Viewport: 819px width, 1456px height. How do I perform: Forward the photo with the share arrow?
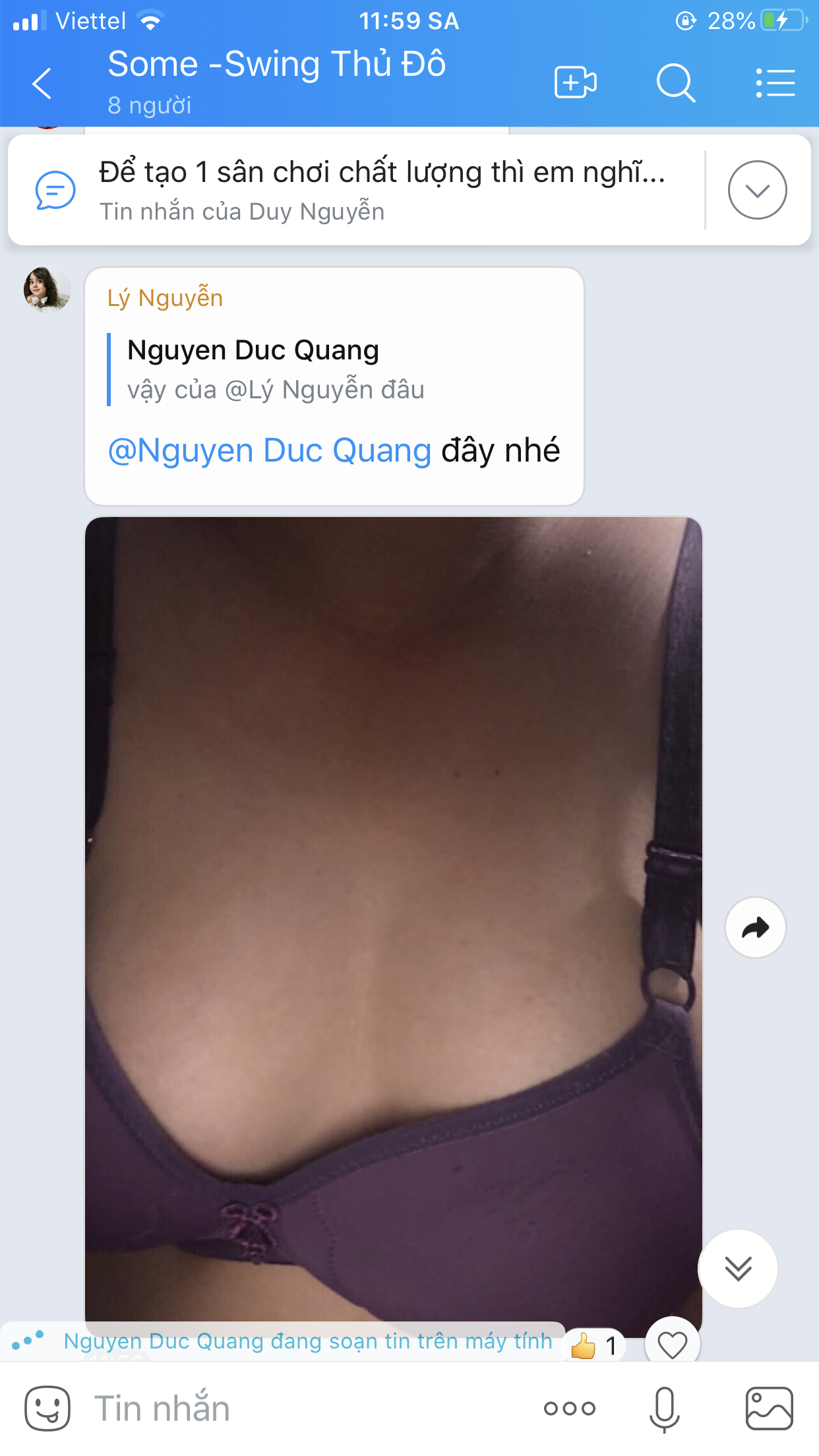(755, 928)
